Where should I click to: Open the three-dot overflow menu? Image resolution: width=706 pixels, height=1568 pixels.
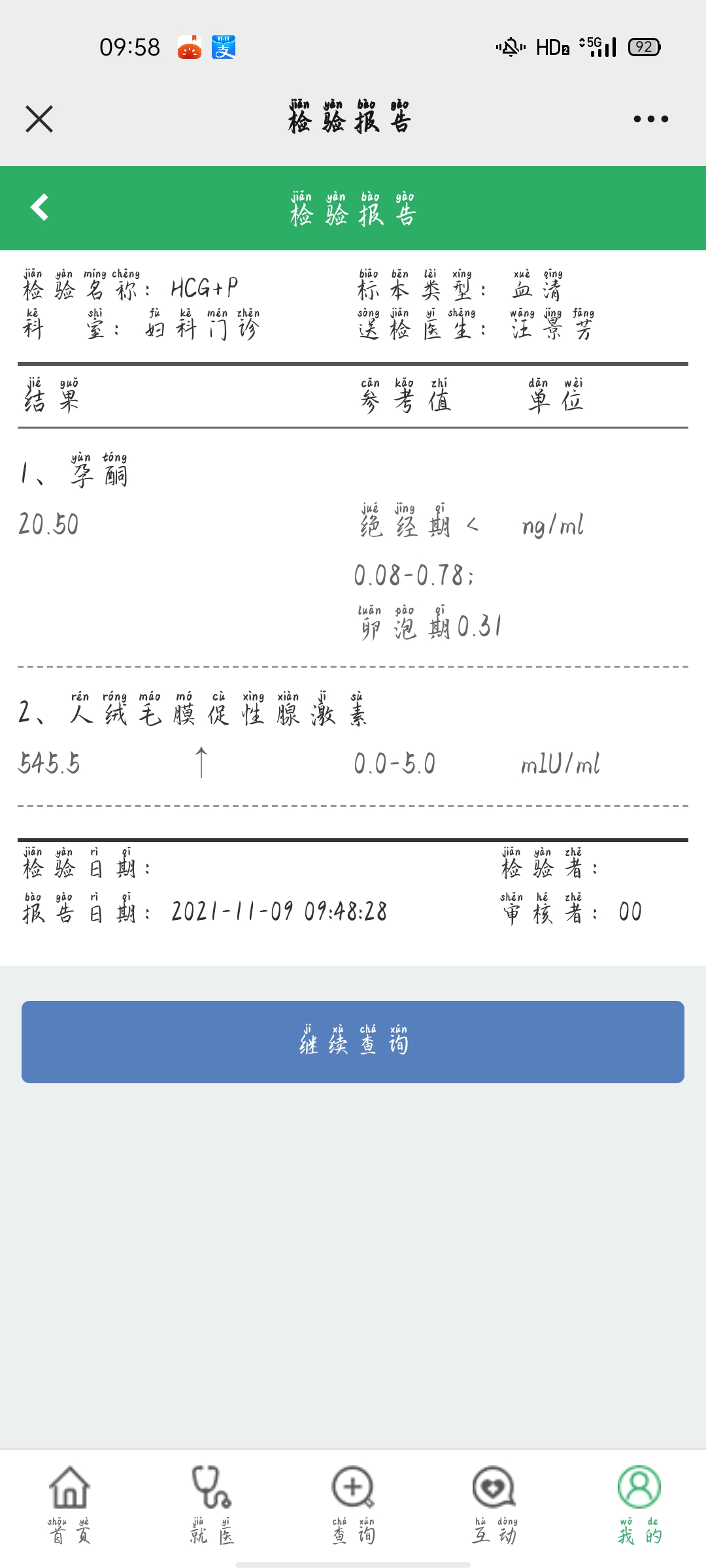pyautogui.click(x=650, y=119)
